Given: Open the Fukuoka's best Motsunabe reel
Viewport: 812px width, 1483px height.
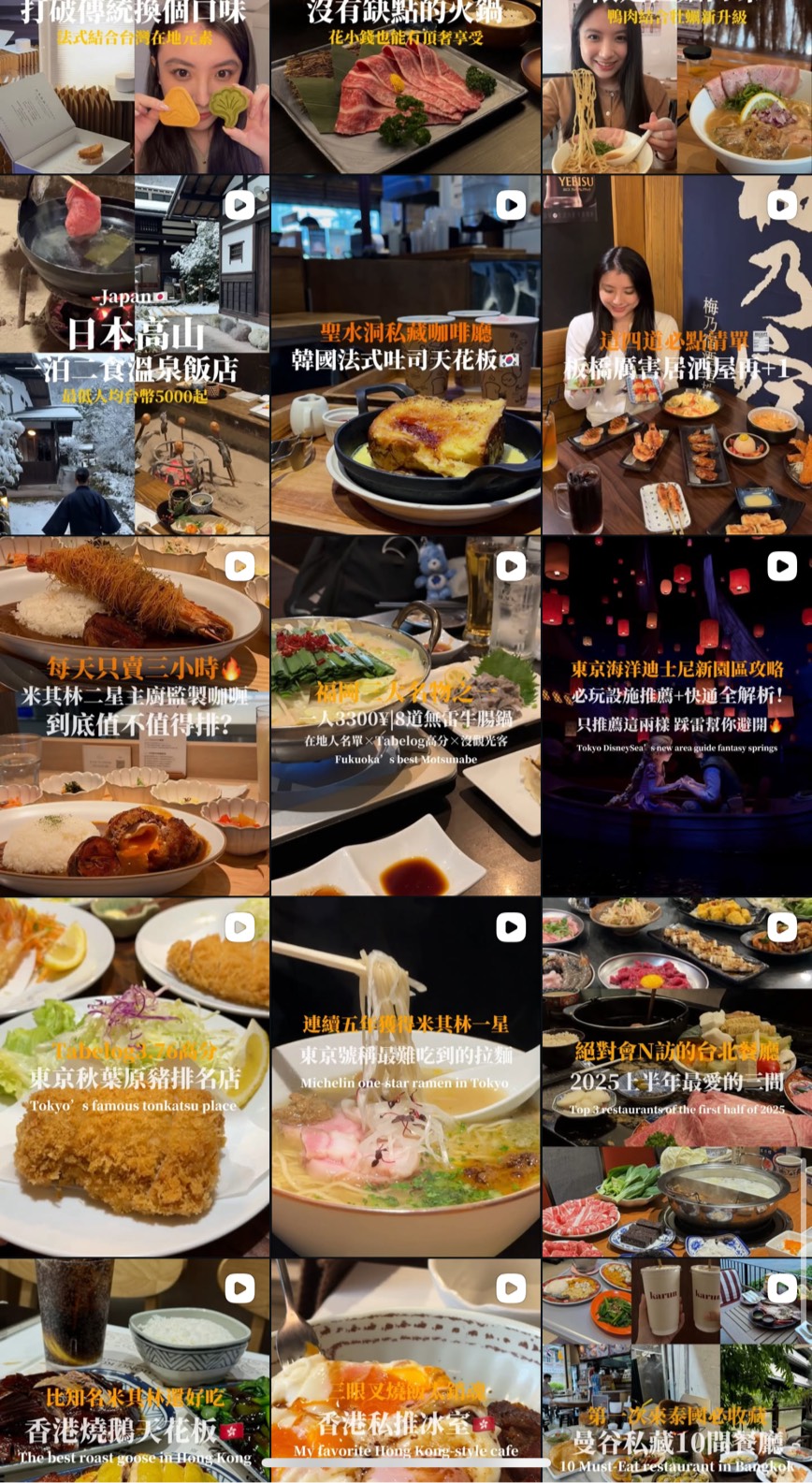Looking at the screenshot, I should coord(405,716).
